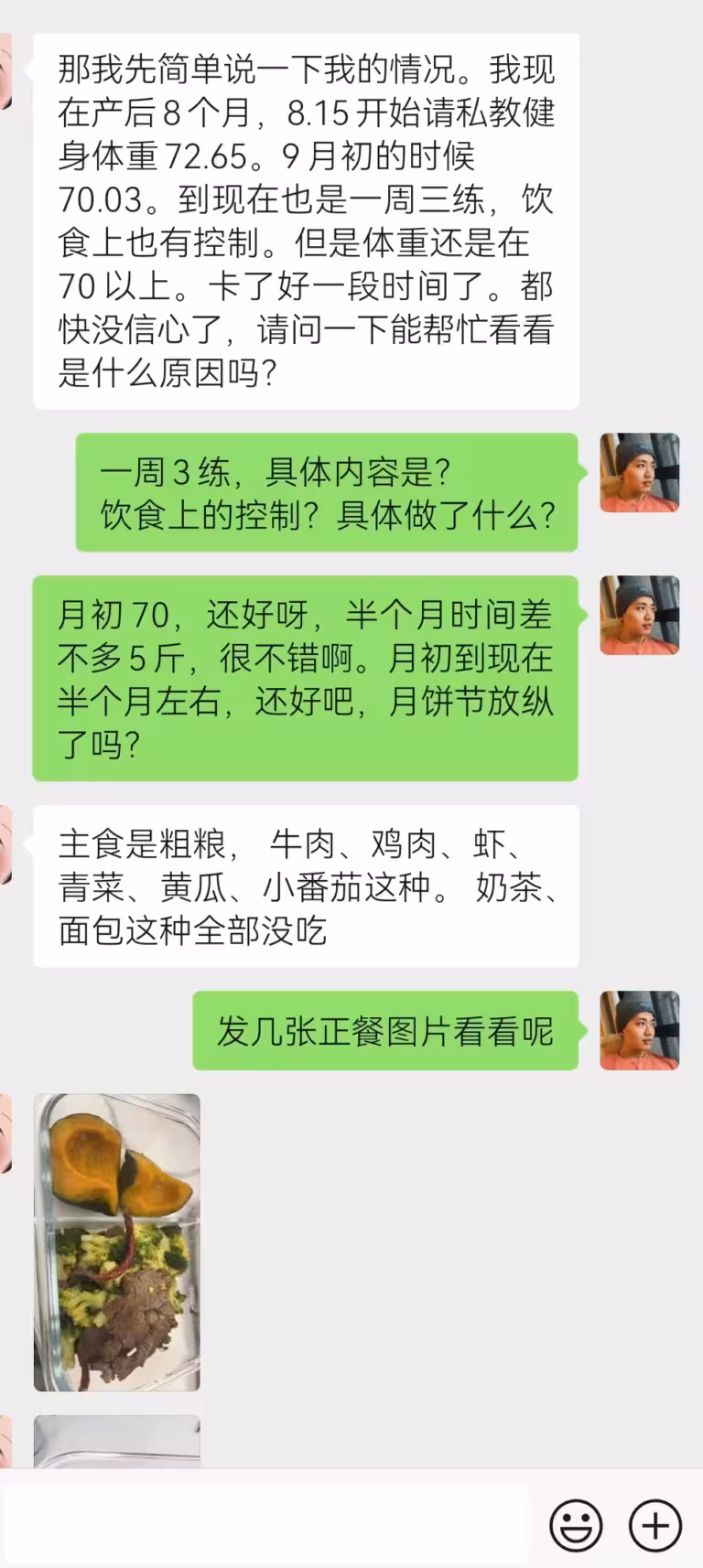
Task: Open avatar beside 发几张正餐图片看看呢 message
Action: click(640, 1030)
